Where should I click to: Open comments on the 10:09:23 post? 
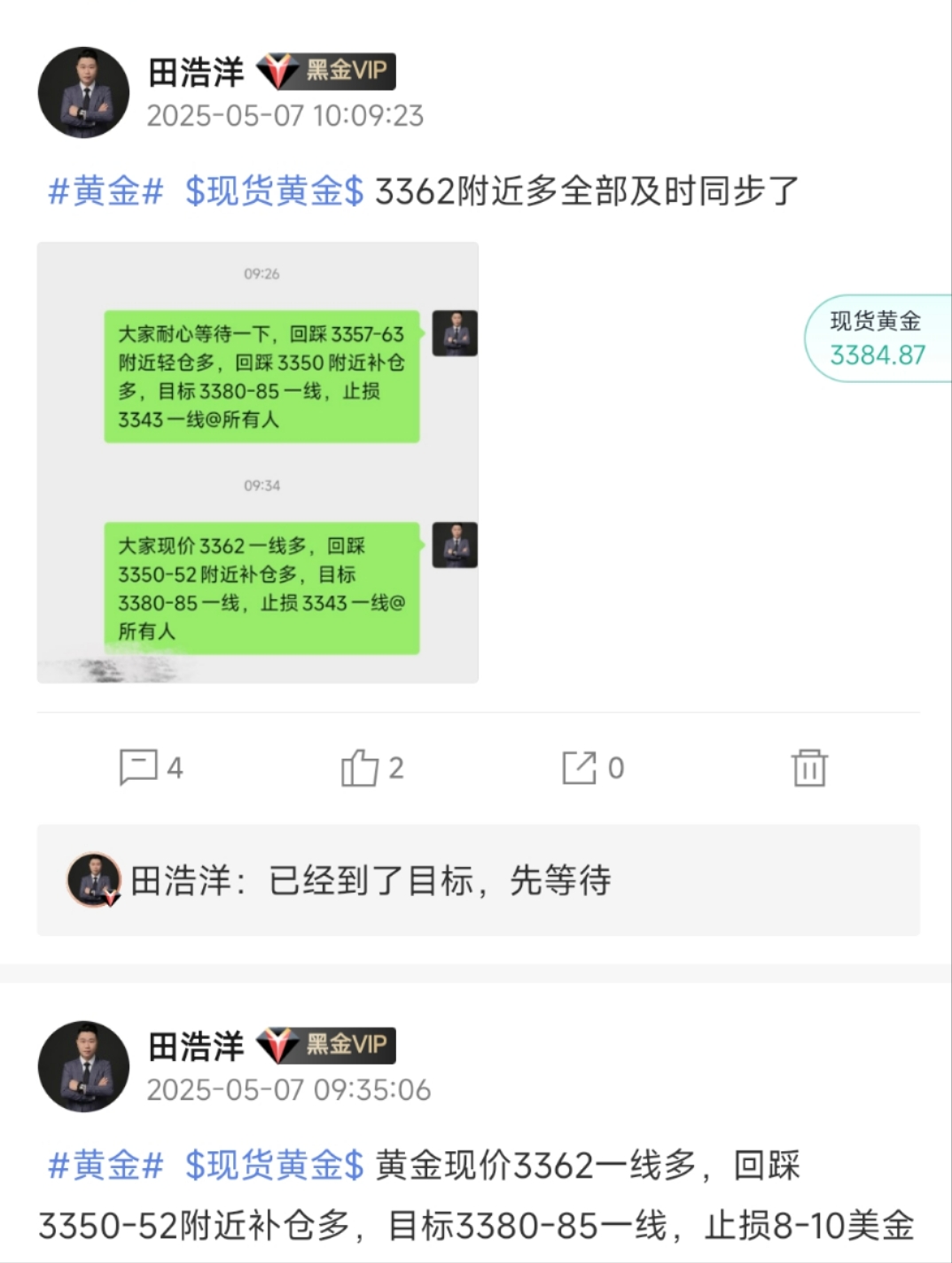[150, 768]
